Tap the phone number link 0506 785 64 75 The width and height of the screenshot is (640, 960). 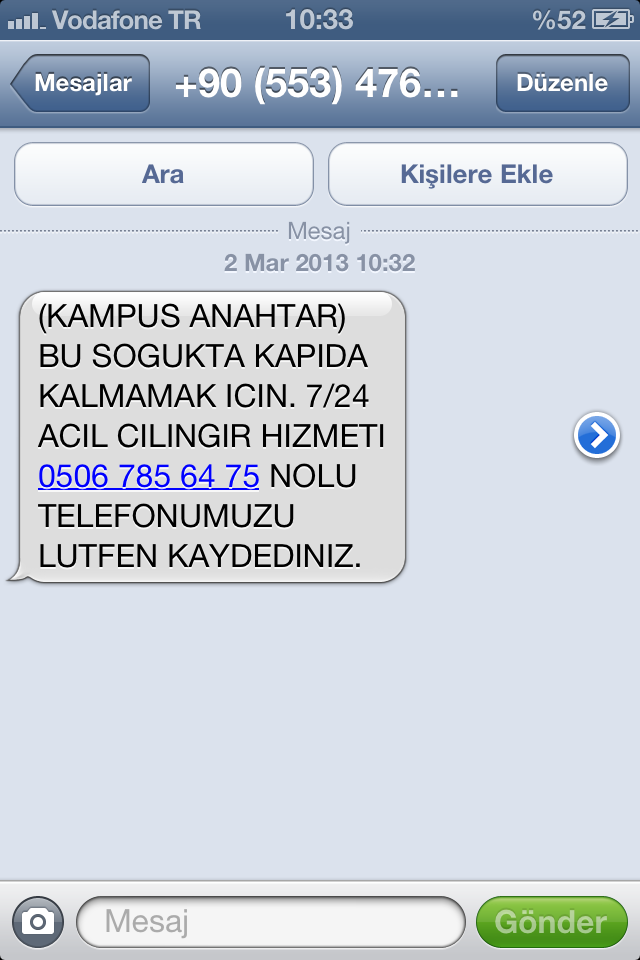[149, 477]
